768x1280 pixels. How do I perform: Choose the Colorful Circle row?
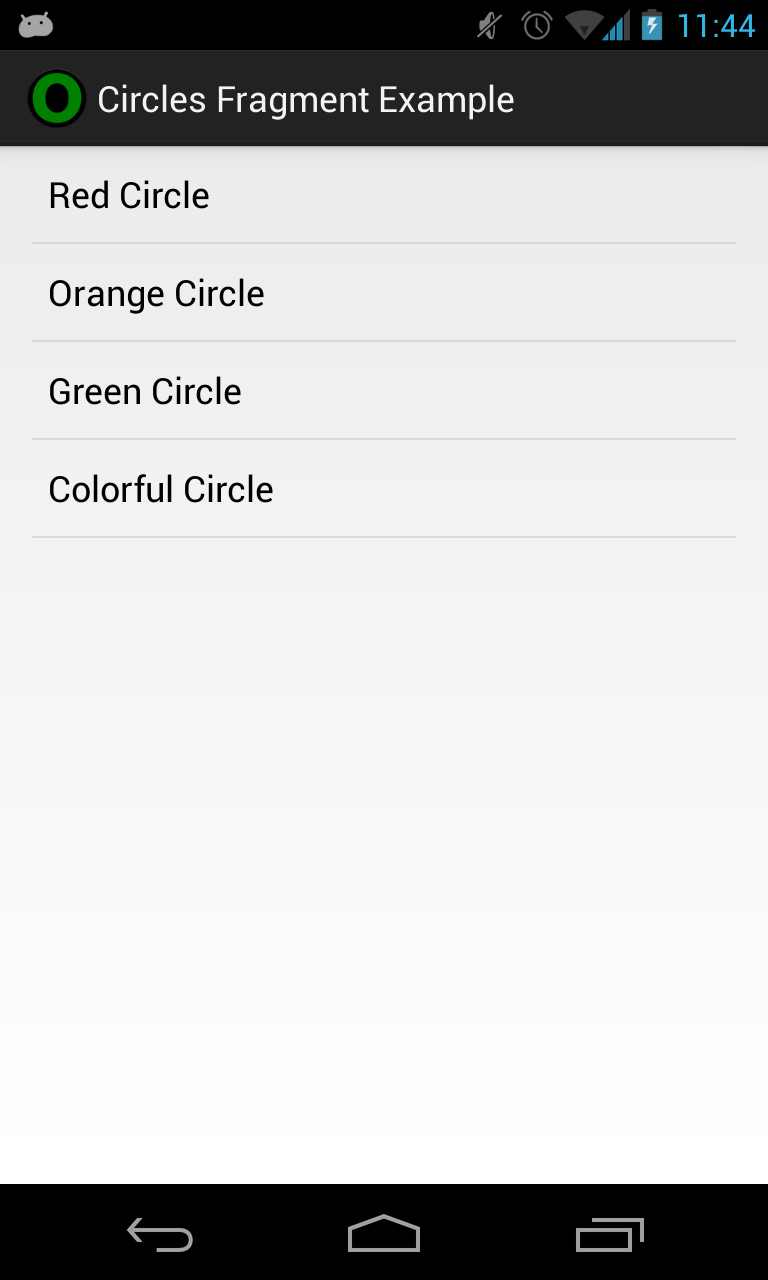[384, 489]
